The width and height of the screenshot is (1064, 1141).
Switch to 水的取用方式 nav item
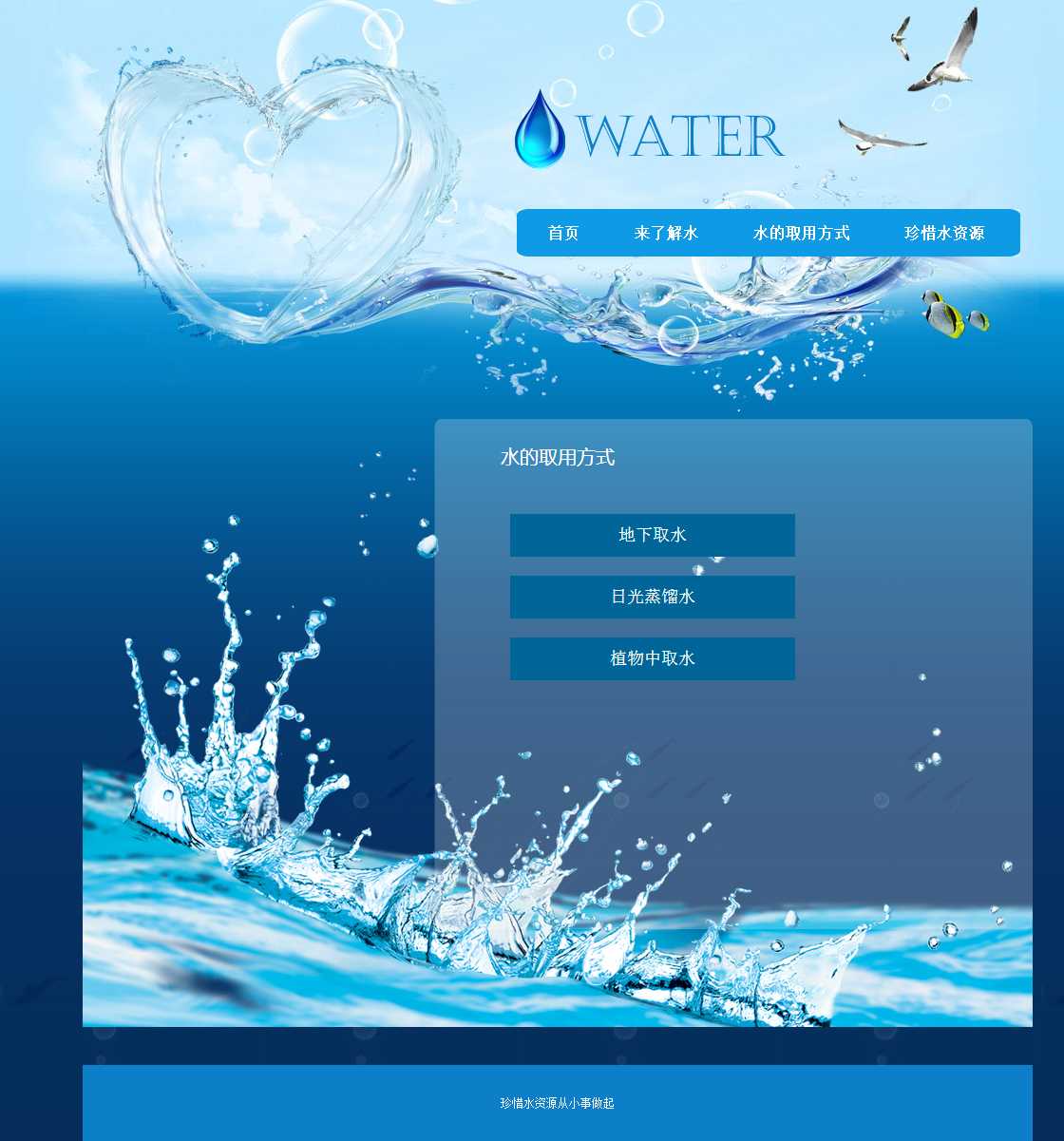point(801,233)
